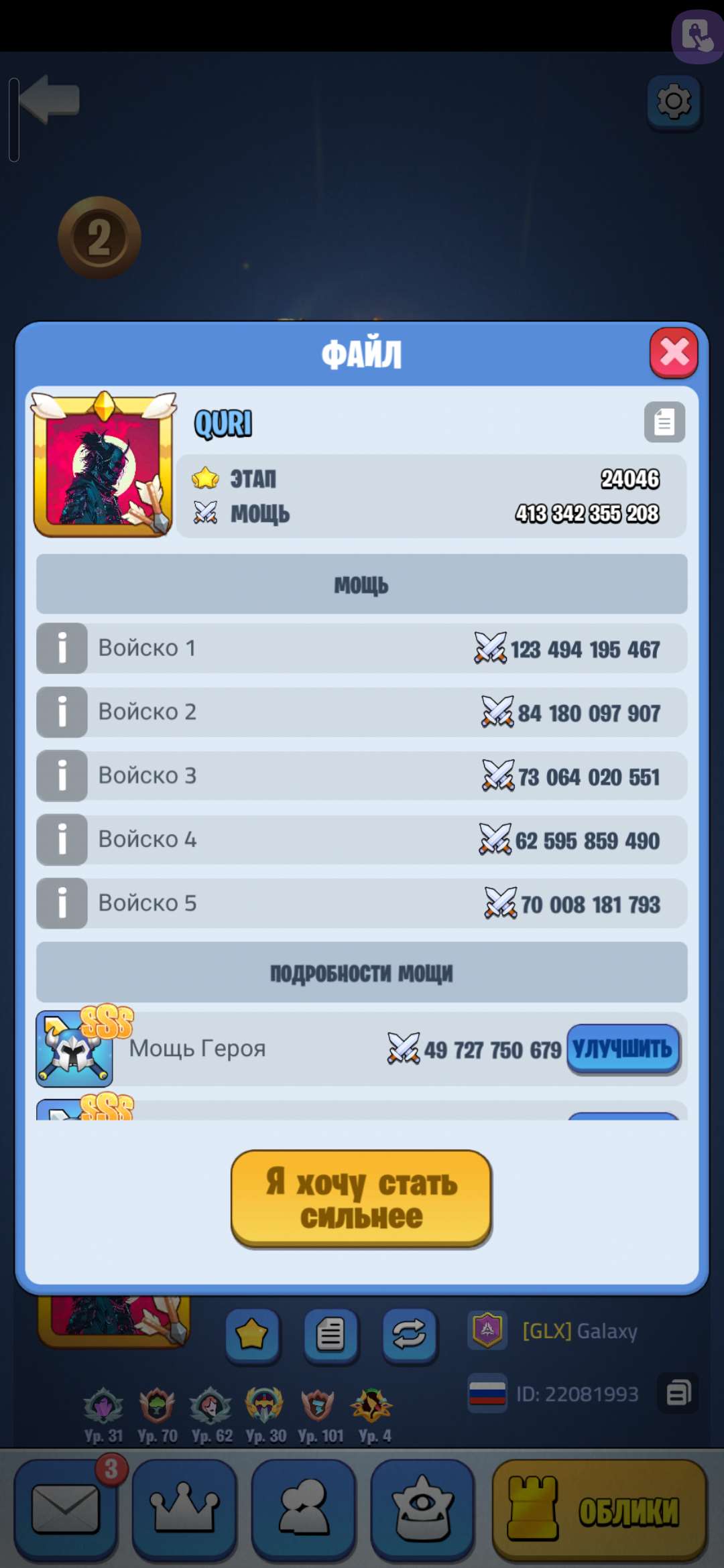Image resolution: width=724 pixels, height=1568 pixels.
Task: Open the crown rankings button
Action: pos(184,1510)
